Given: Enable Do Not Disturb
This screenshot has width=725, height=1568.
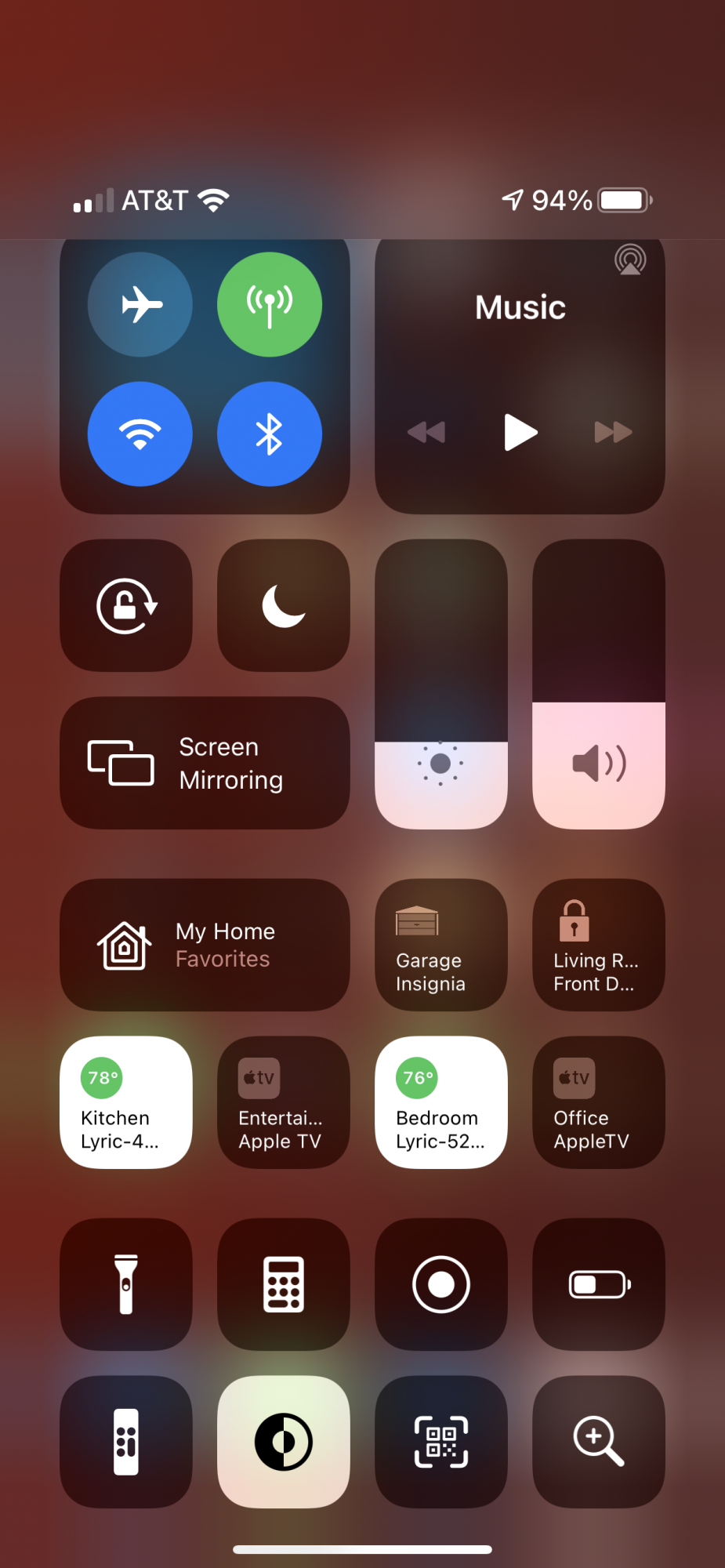Looking at the screenshot, I should tap(283, 605).
